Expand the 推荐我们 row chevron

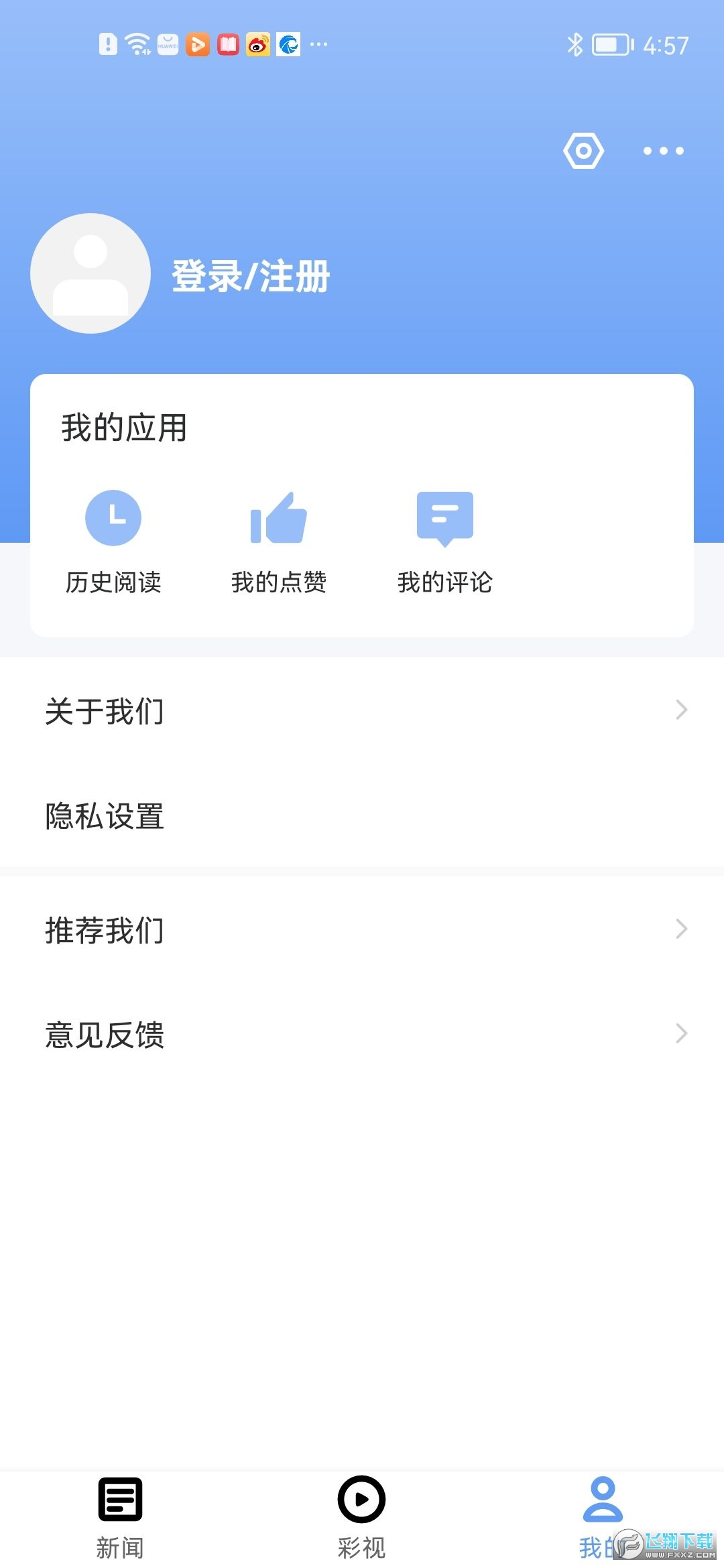pyautogui.click(x=681, y=930)
